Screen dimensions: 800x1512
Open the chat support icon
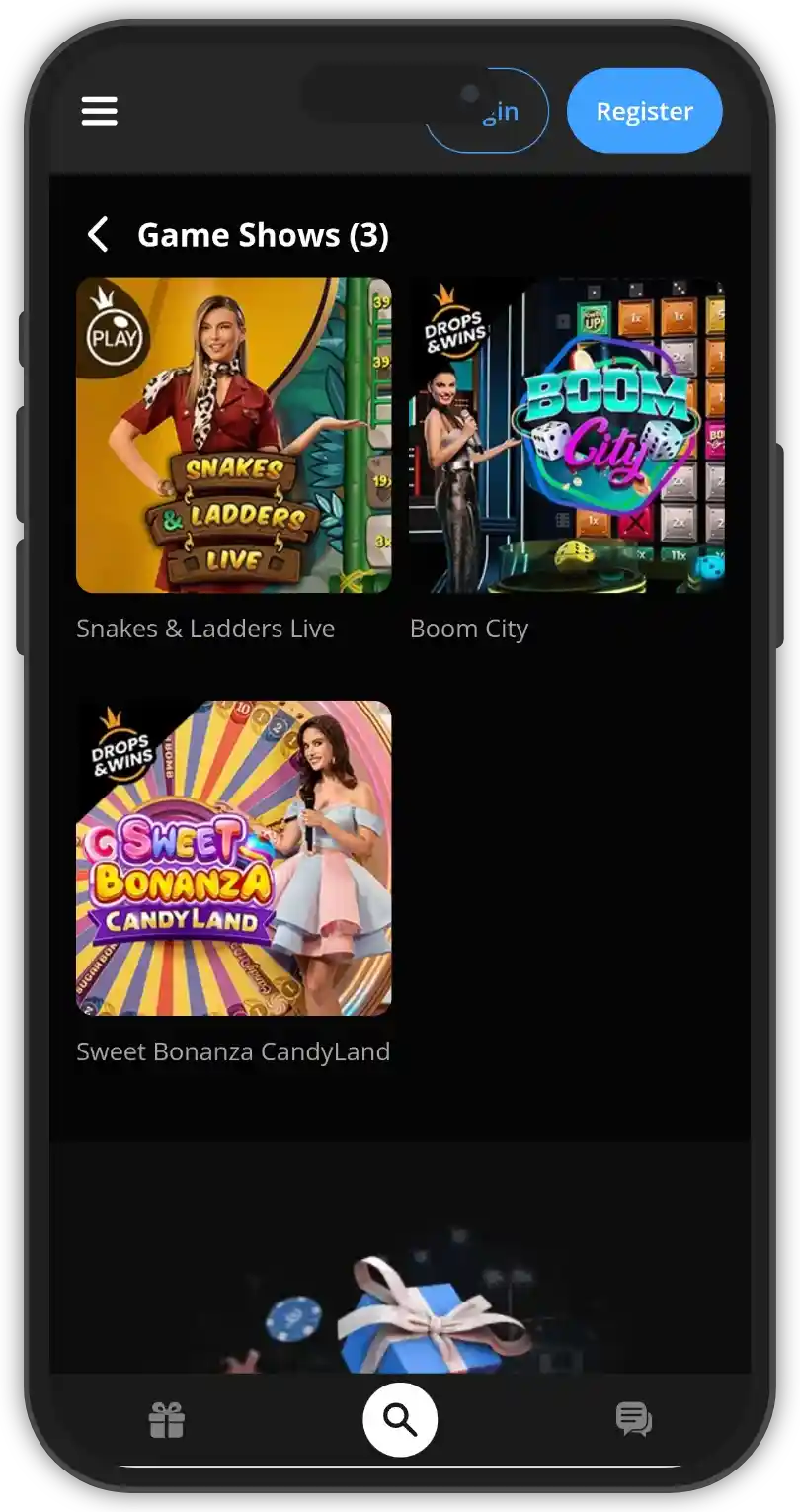point(633,1420)
